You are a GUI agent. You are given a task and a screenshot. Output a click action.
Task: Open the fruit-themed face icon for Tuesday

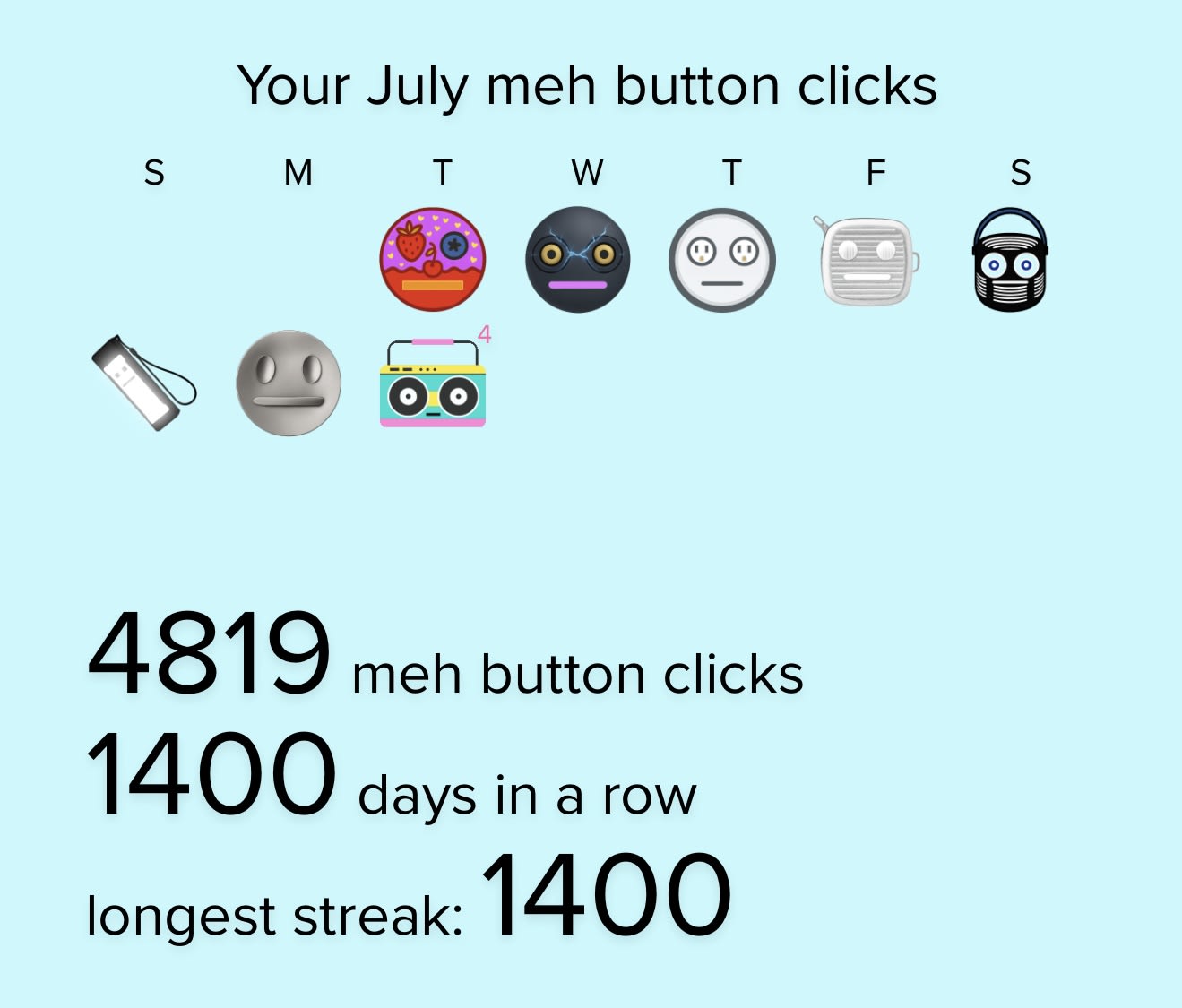coord(433,259)
